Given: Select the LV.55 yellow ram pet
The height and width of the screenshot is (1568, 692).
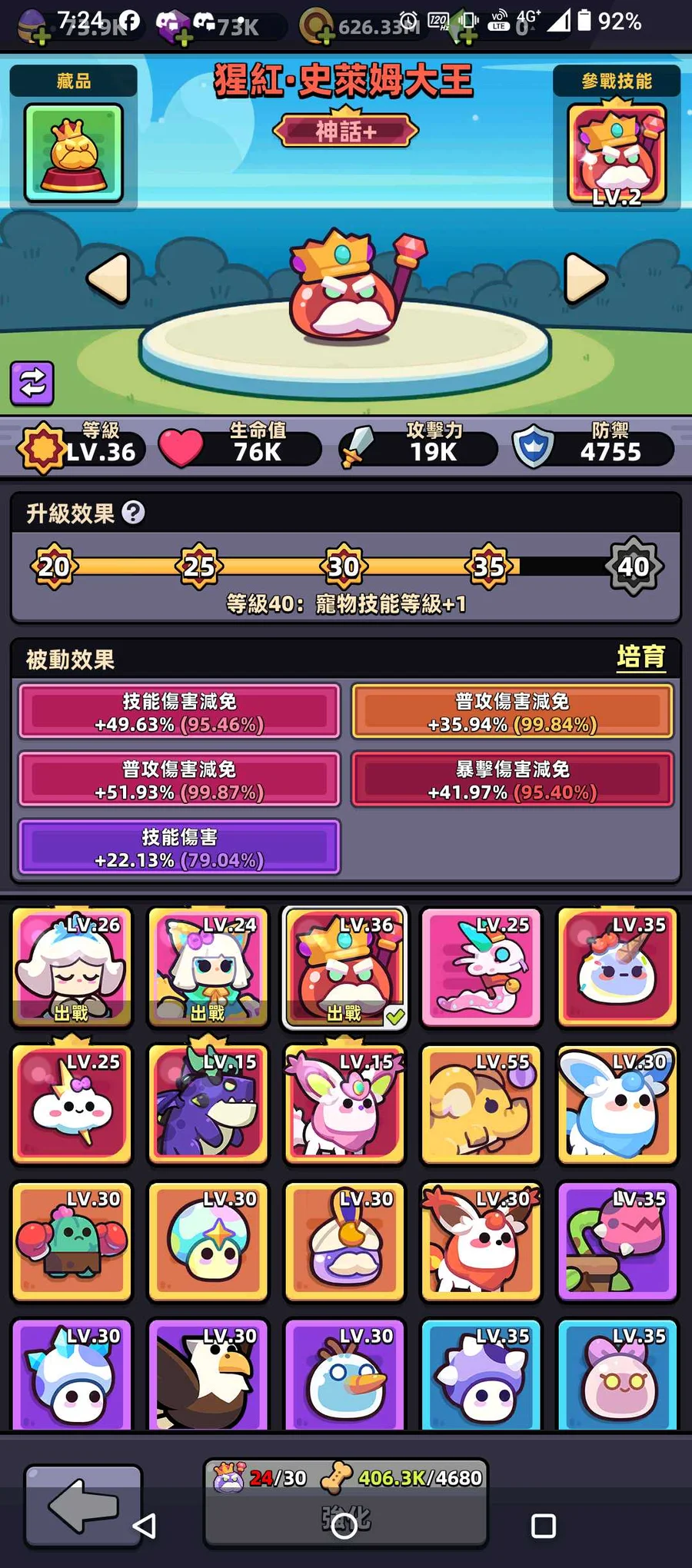Looking at the screenshot, I should 481,1104.
